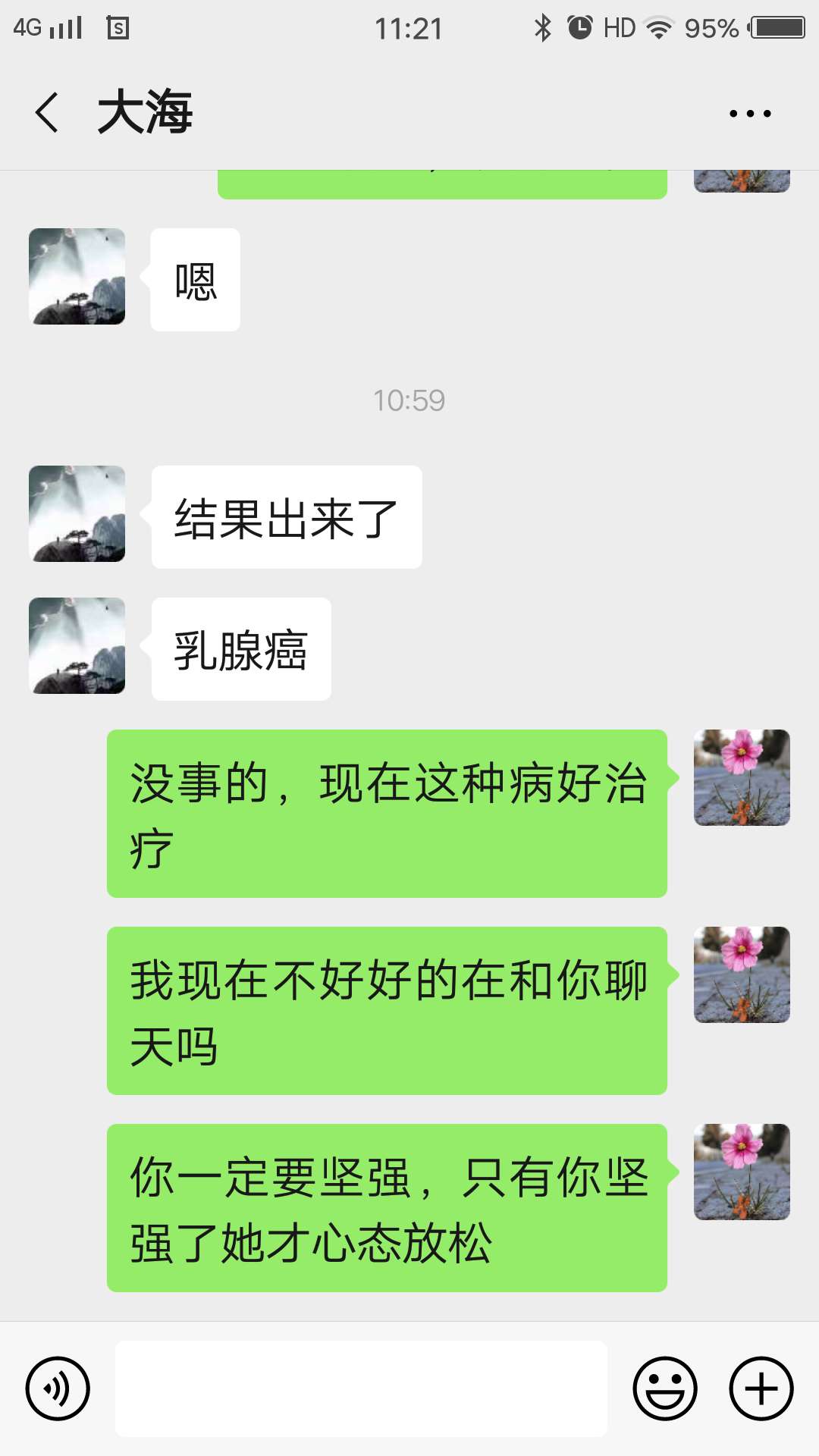Tap the alarm clock status icon

pos(579,27)
